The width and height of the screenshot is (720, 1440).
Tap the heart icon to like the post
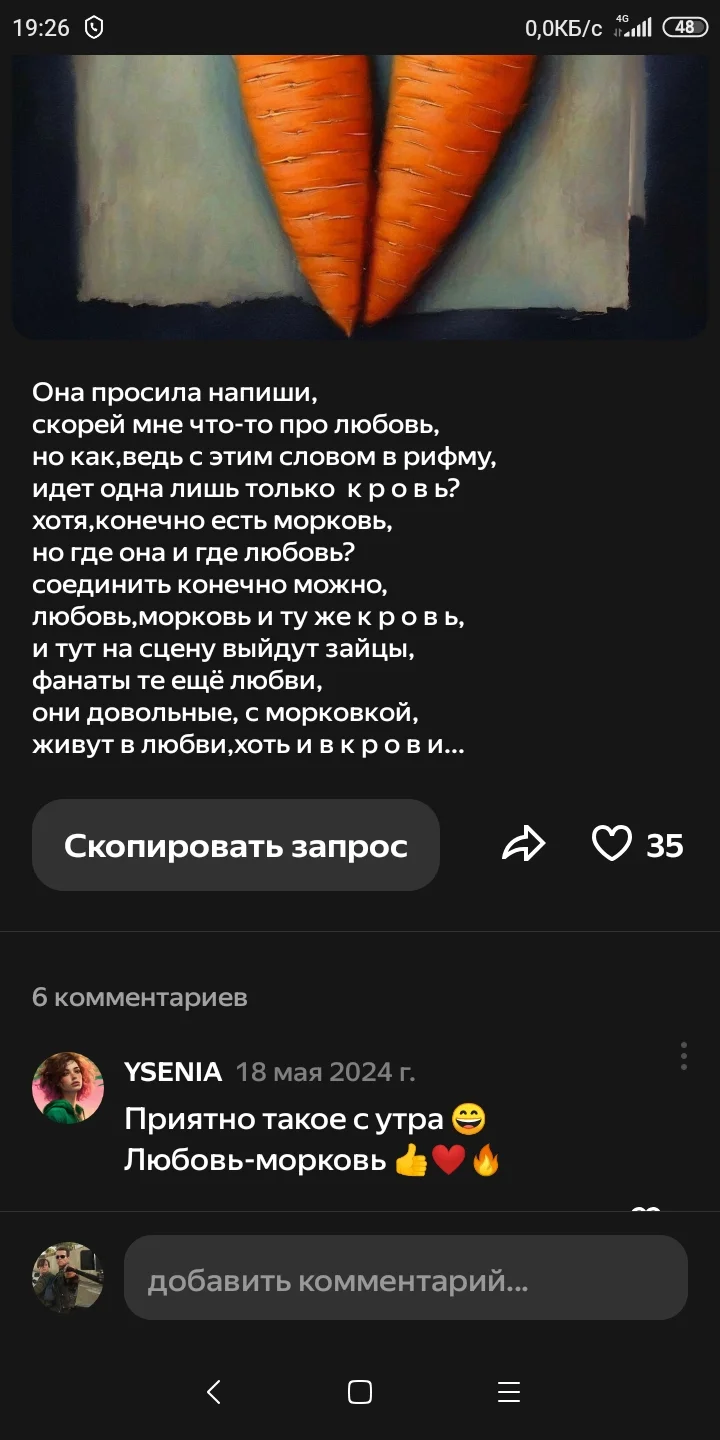pyautogui.click(x=612, y=845)
